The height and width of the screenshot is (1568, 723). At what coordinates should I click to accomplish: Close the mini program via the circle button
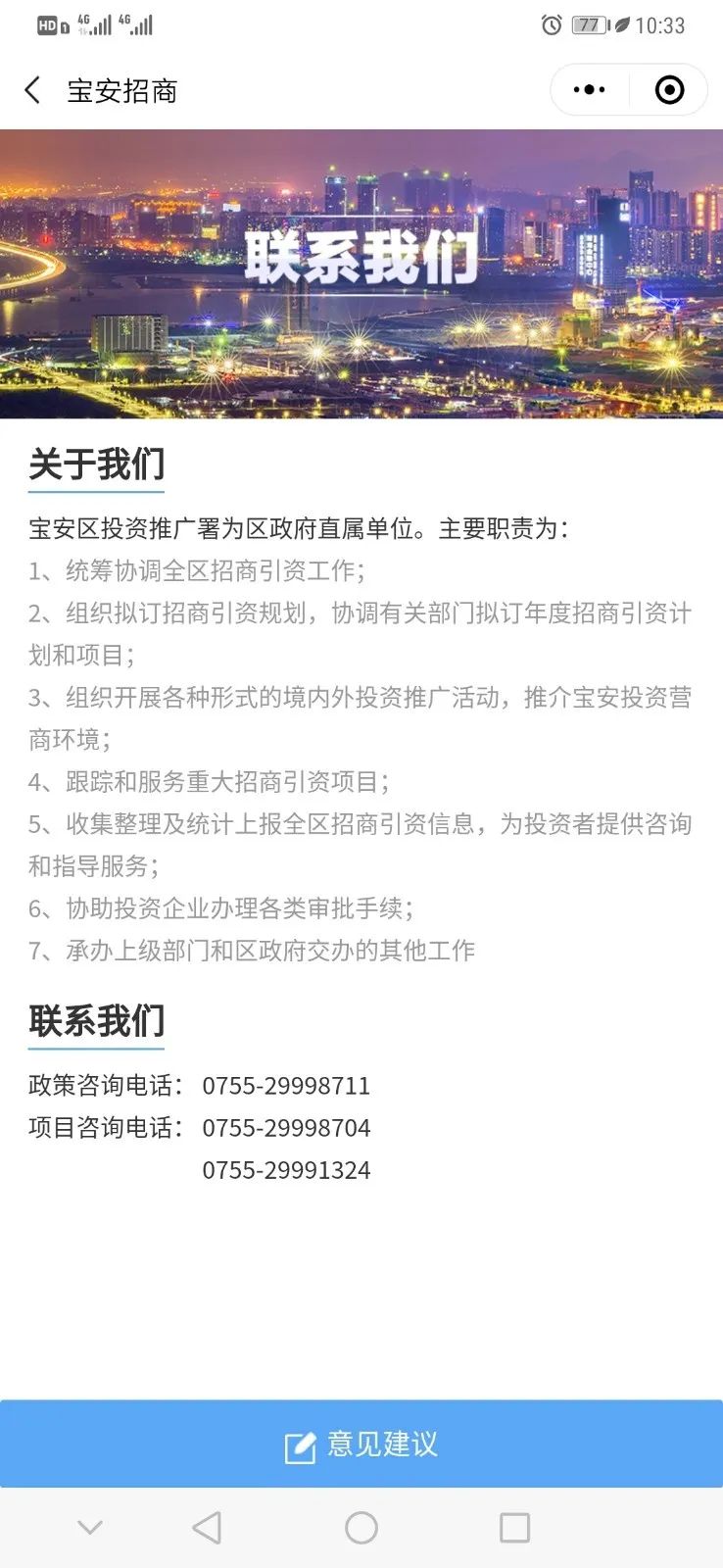click(669, 90)
